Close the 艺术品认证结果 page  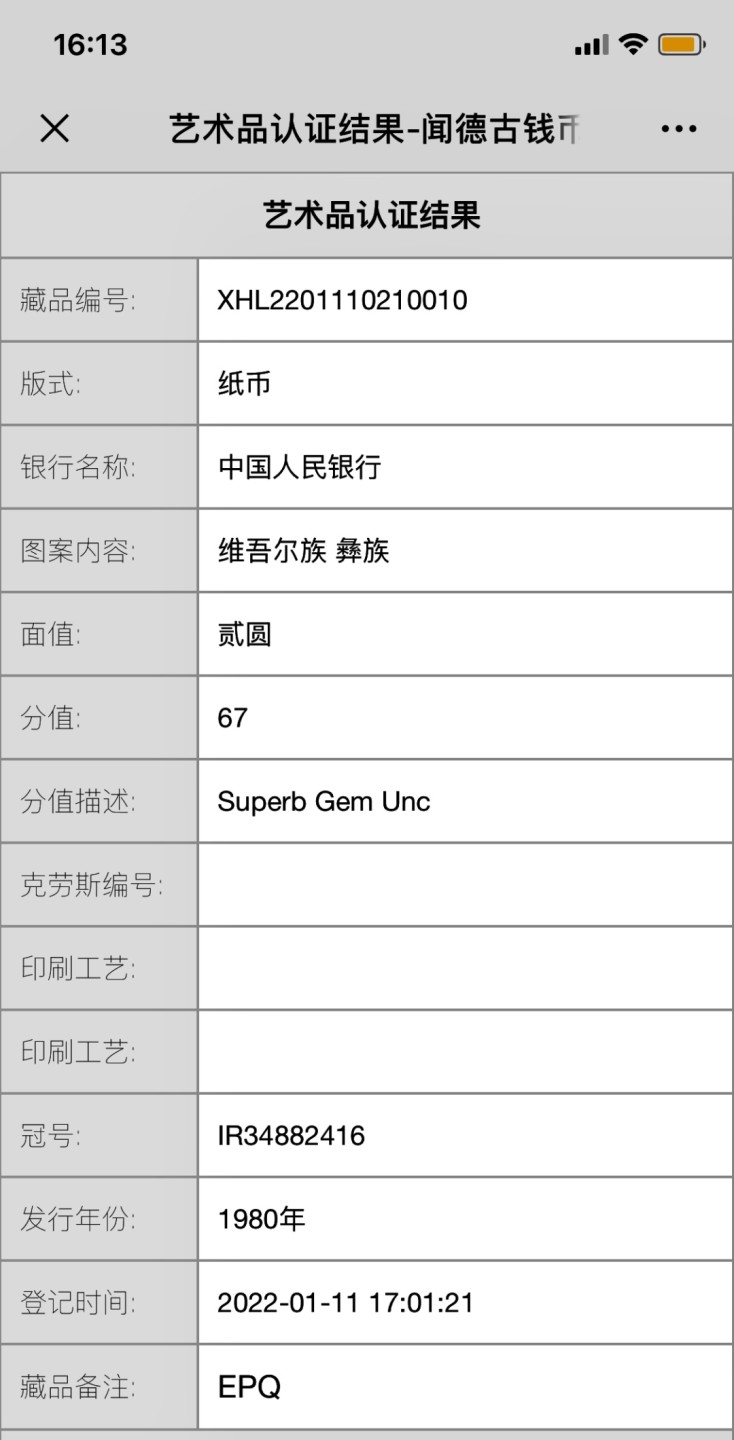pos(55,128)
